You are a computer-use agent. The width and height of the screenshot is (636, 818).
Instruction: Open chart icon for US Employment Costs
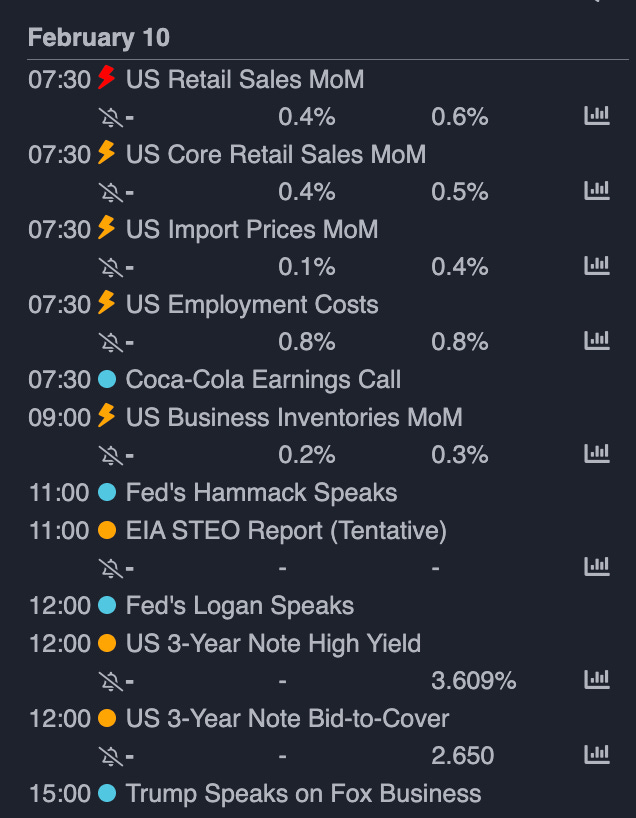pyautogui.click(x=596, y=341)
